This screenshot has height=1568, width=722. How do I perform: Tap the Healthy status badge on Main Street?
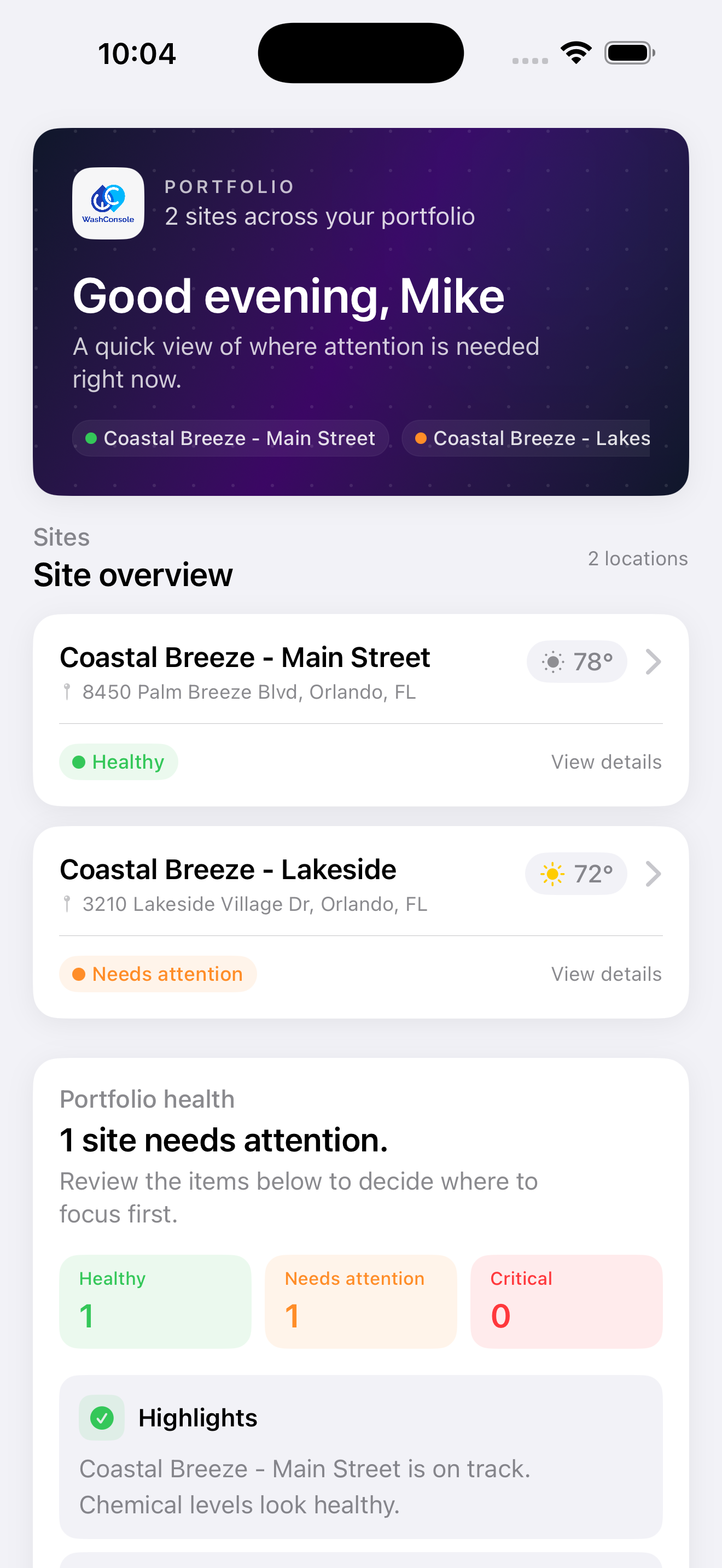(118, 762)
